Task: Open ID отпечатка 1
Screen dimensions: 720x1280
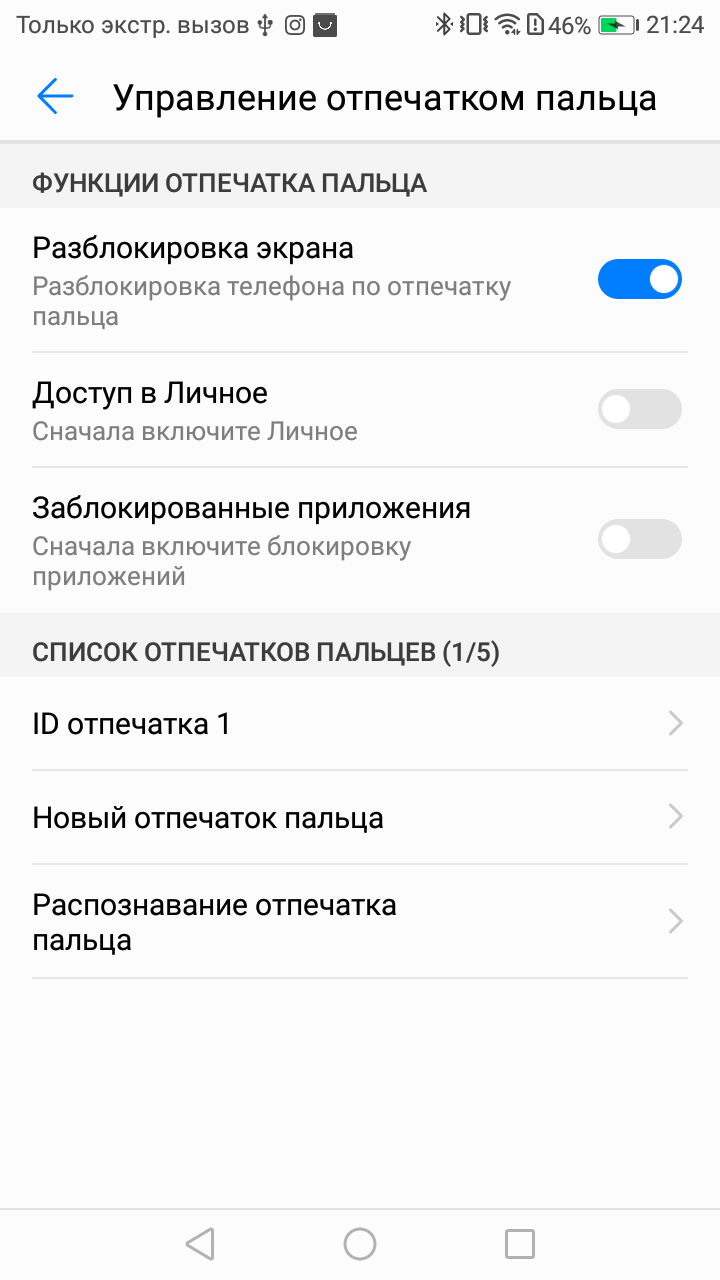Action: pos(360,724)
